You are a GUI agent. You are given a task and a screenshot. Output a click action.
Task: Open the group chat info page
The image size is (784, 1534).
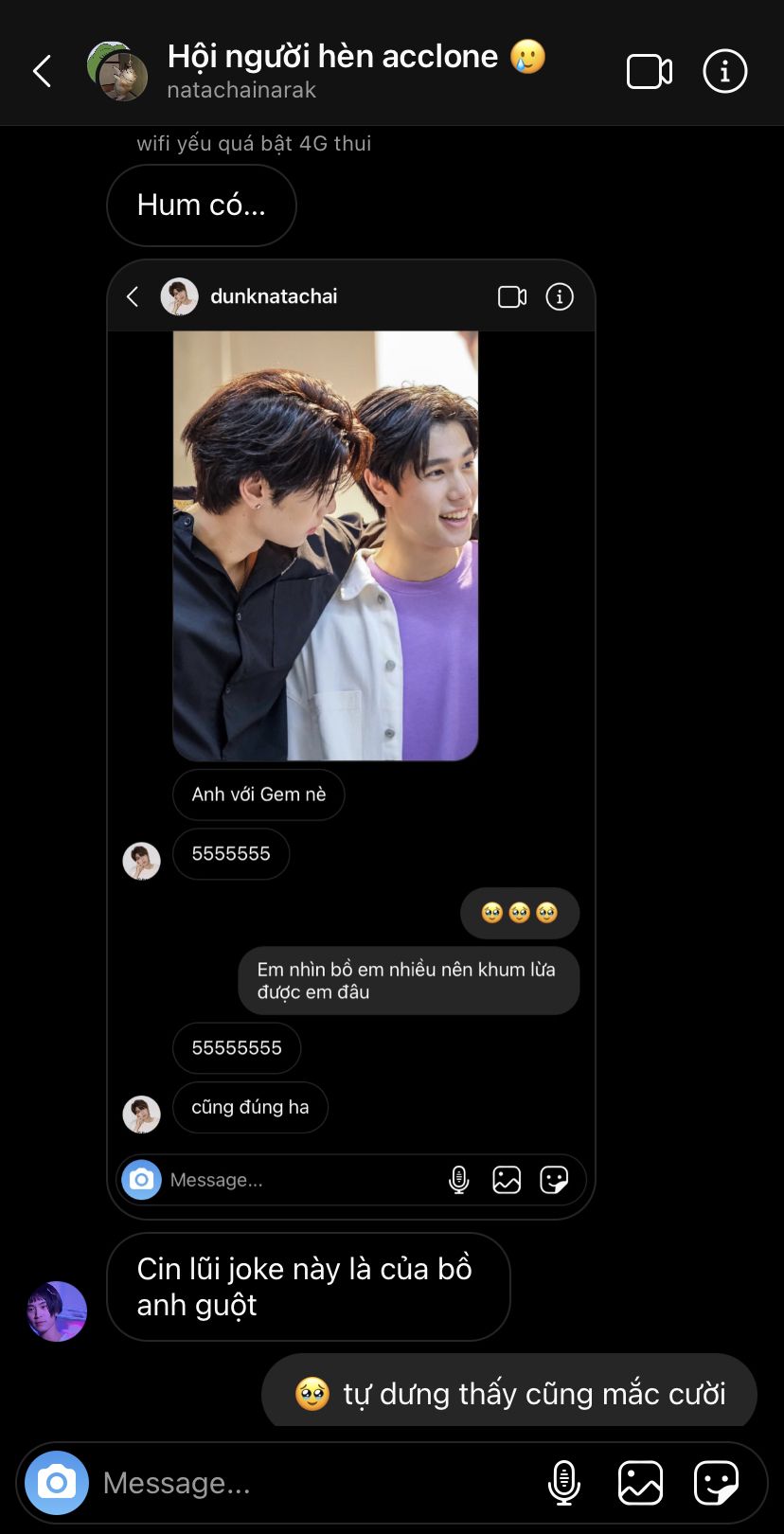(724, 72)
